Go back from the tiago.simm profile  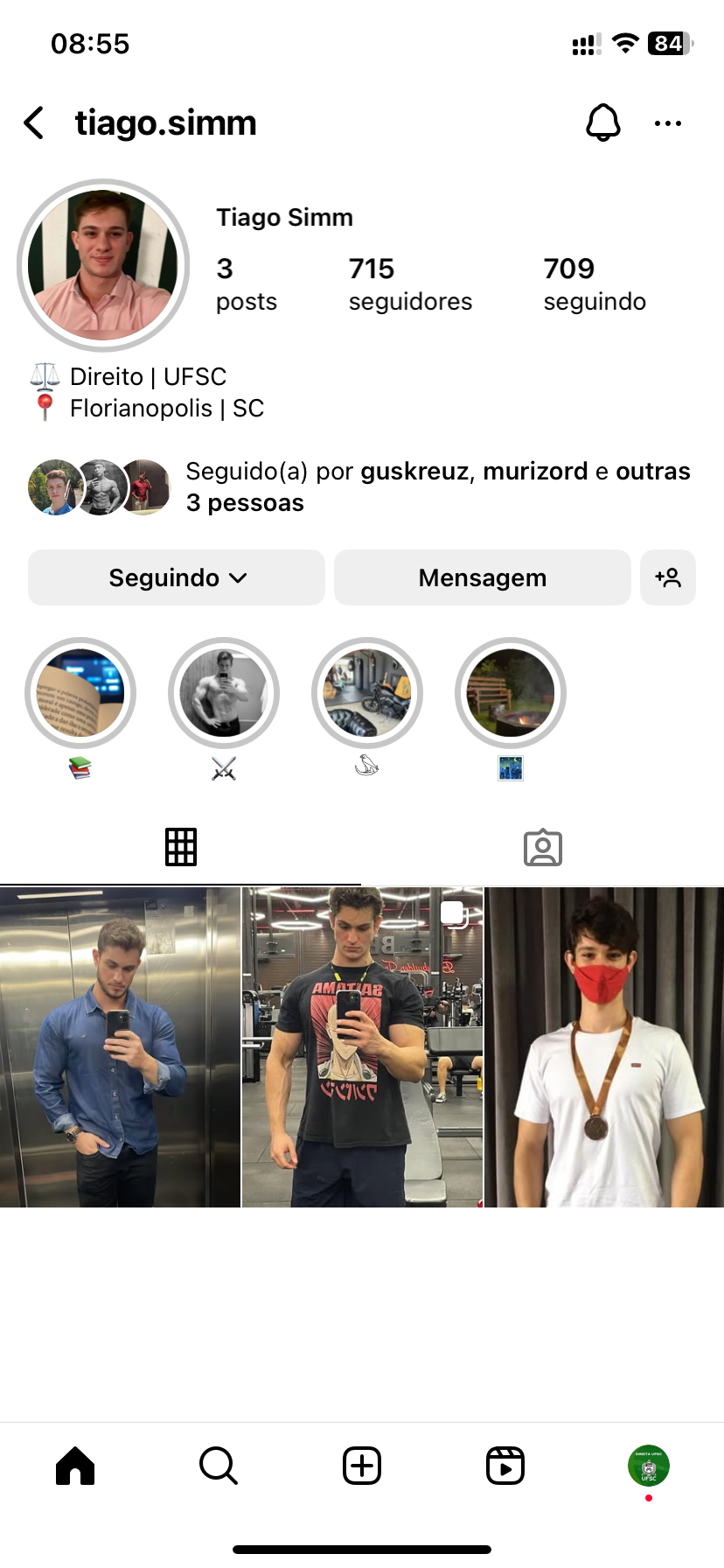pyautogui.click(x=34, y=123)
